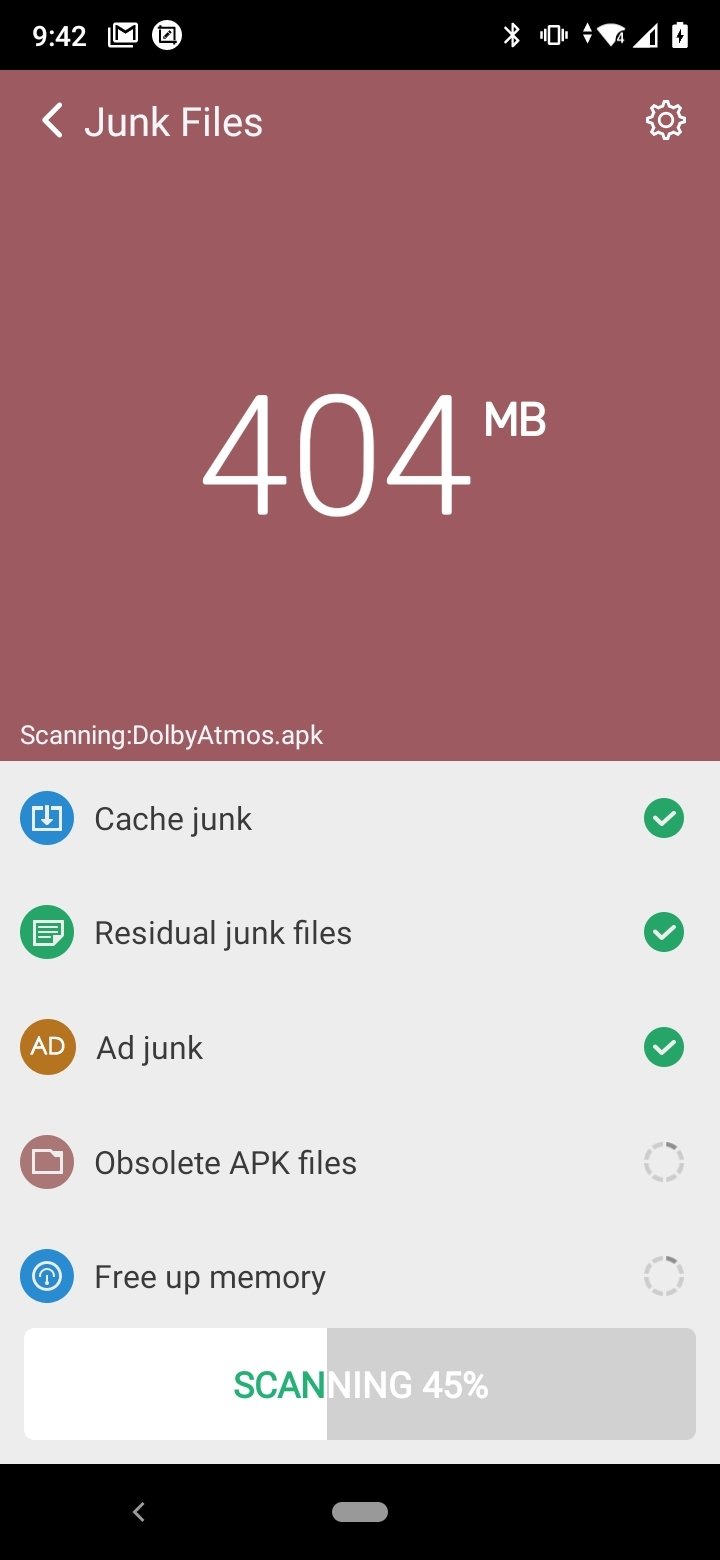Open the Ad junk row
Image resolution: width=720 pixels, height=1560 pixels.
pyautogui.click(x=360, y=1048)
